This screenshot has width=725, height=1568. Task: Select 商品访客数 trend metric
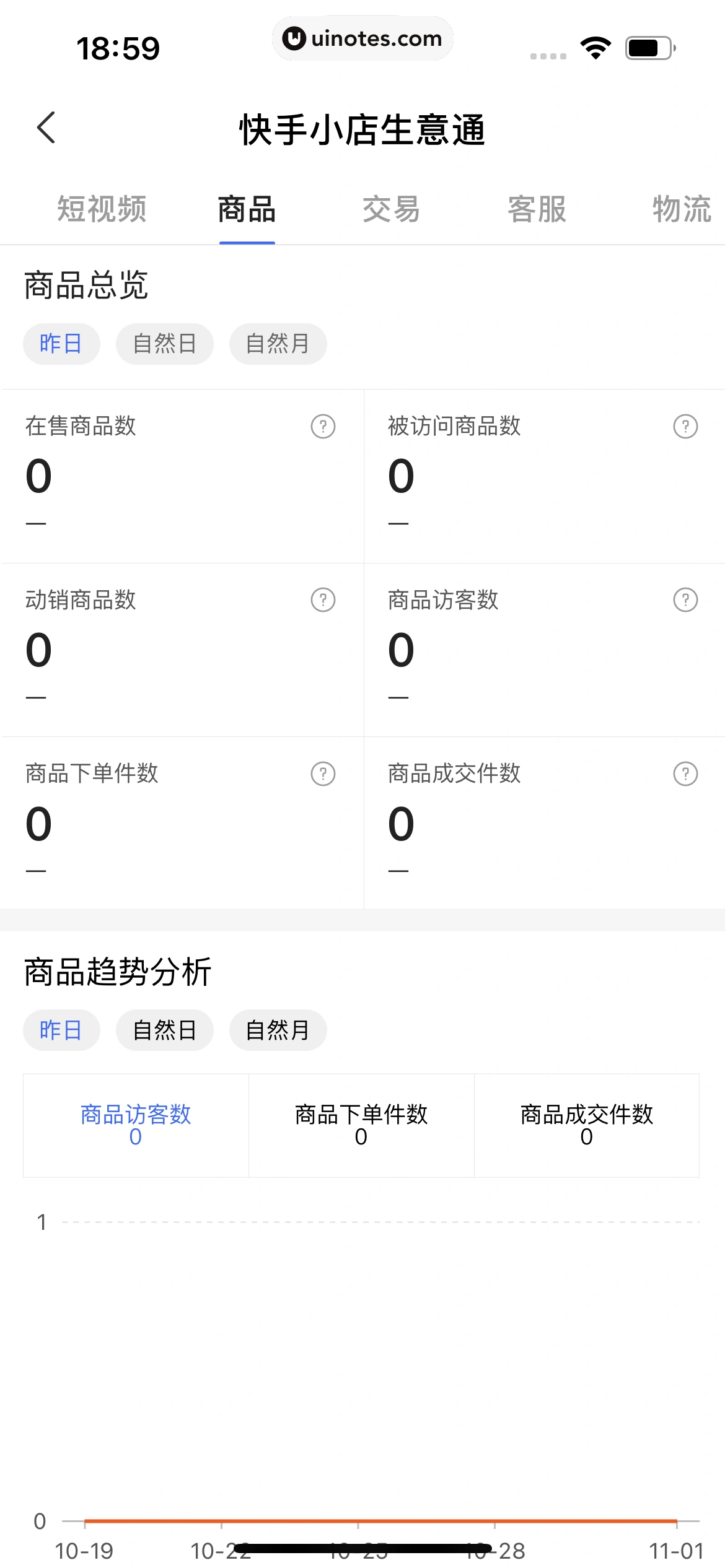(x=136, y=1125)
